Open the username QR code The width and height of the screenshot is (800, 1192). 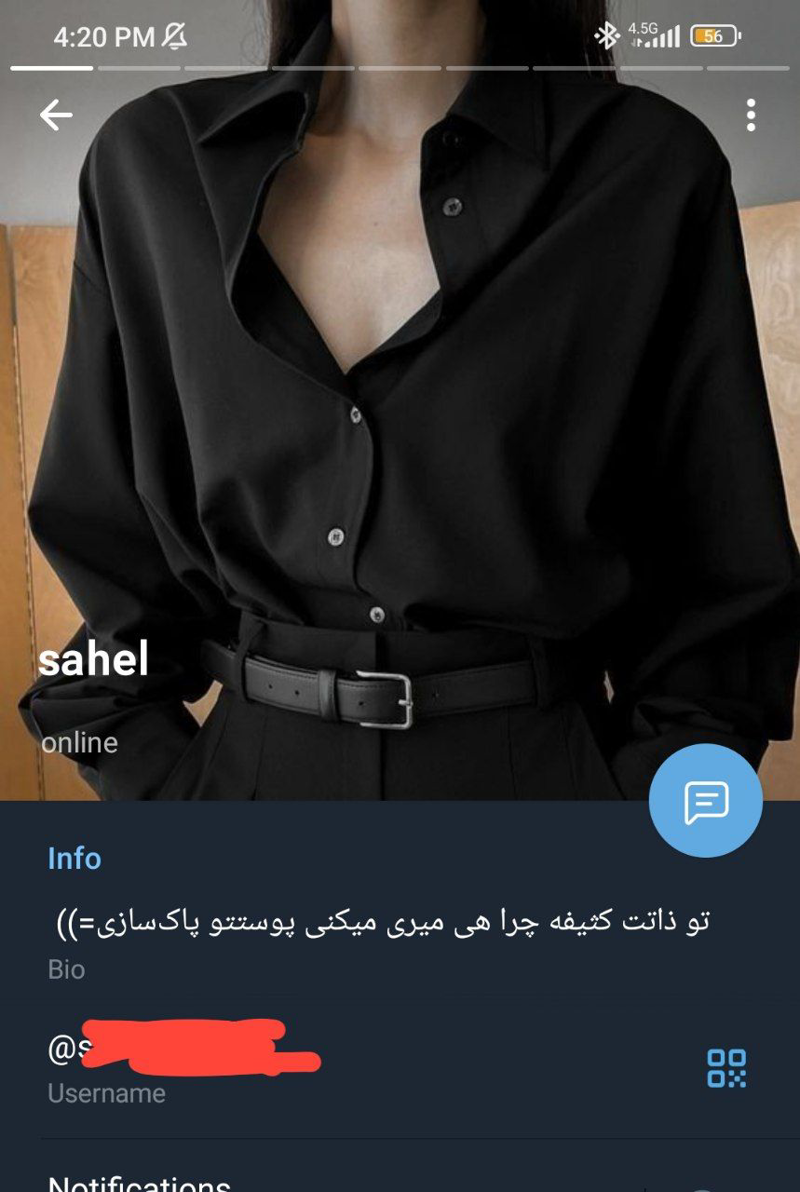[x=726, y=1068]
